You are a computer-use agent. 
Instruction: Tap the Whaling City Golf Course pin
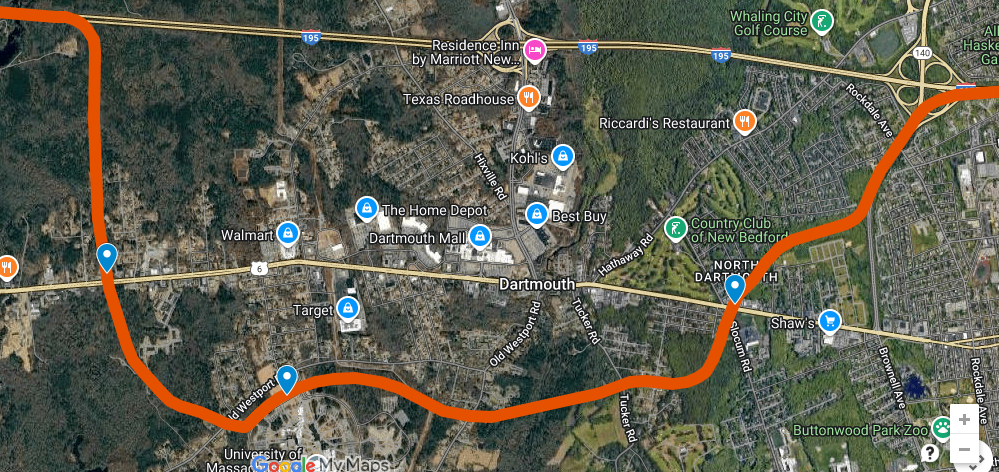[x=822, y=22]
